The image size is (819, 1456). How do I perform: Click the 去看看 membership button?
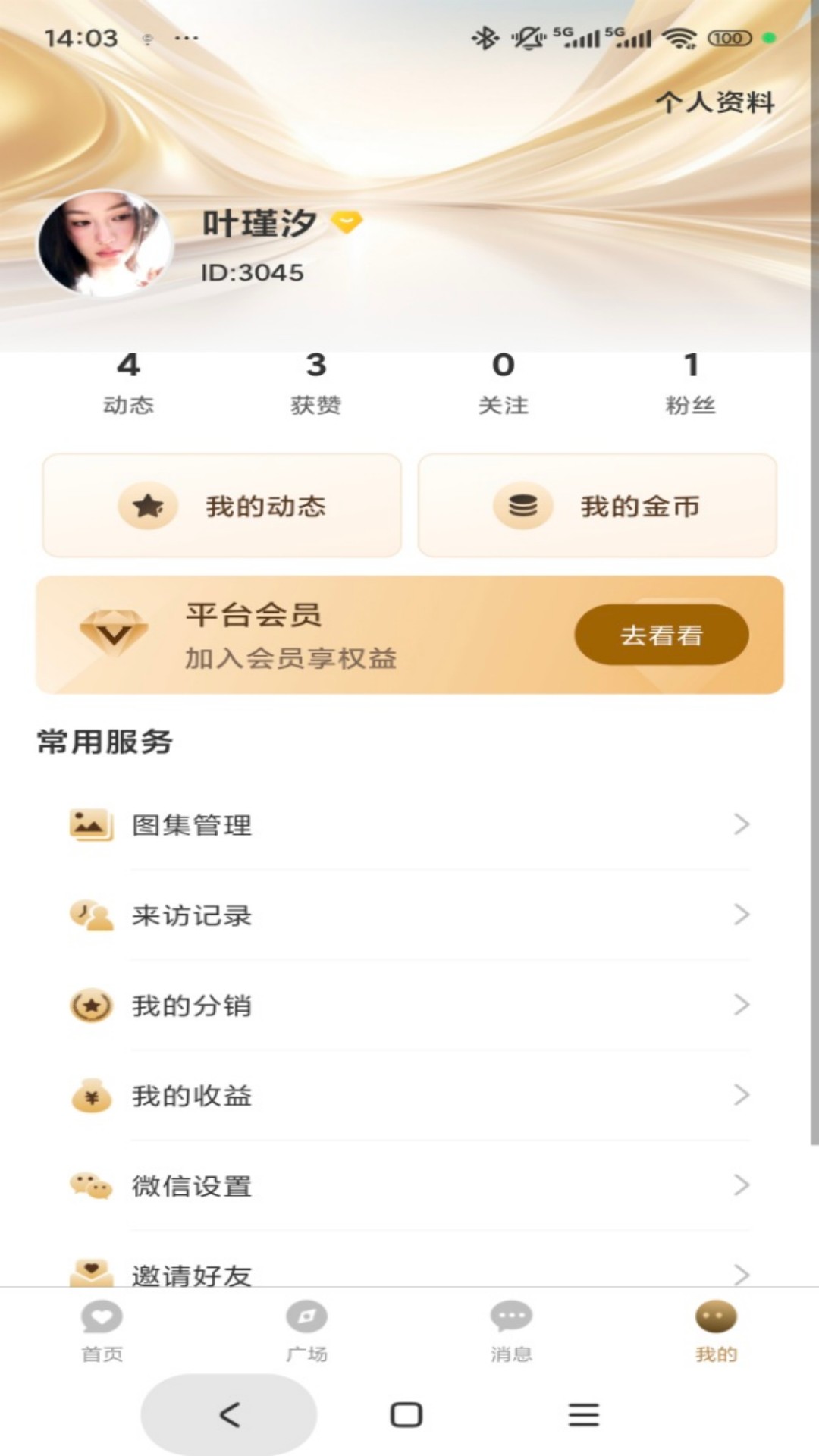pos(661,635)
